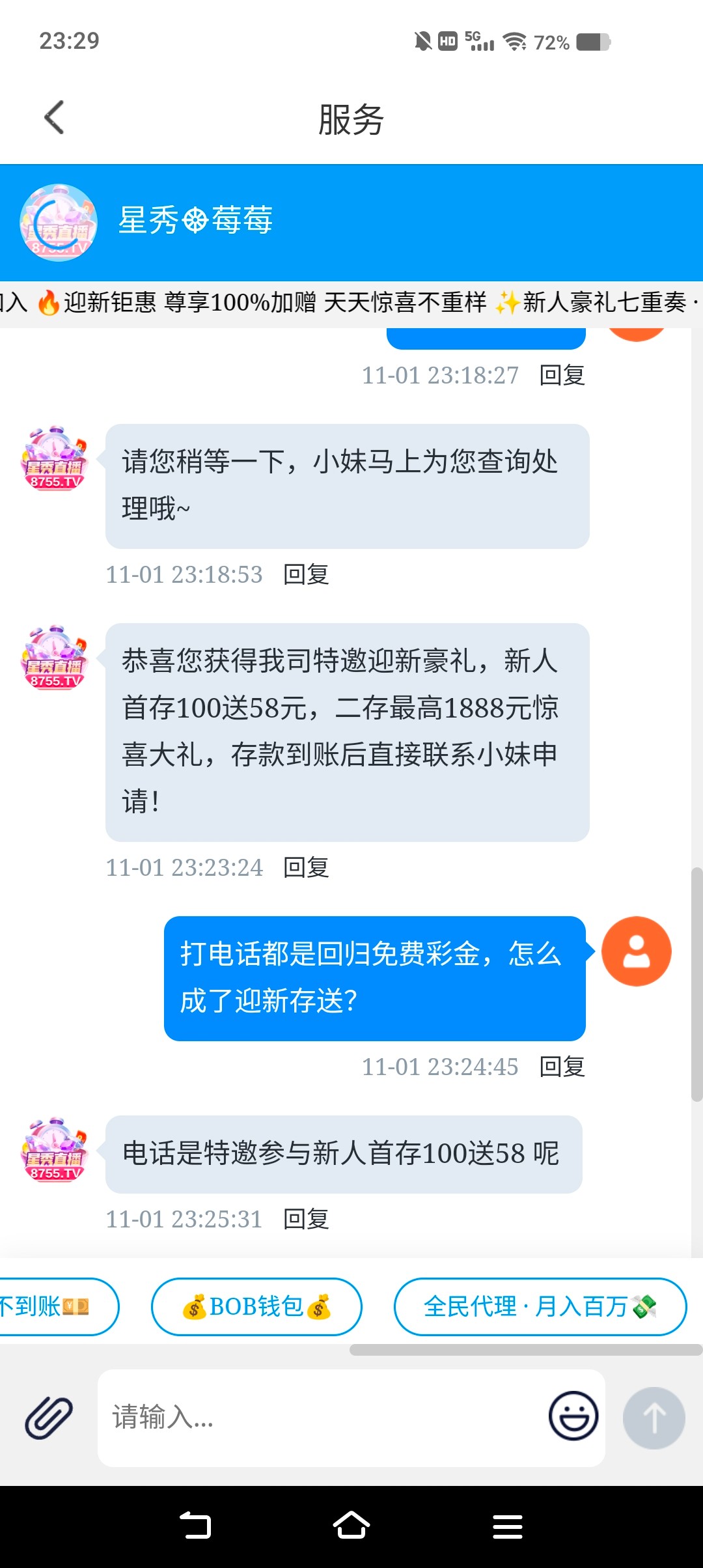Reply to the message sent at 23:25:31
The image size is (703, 1568).
point(306,1220)
